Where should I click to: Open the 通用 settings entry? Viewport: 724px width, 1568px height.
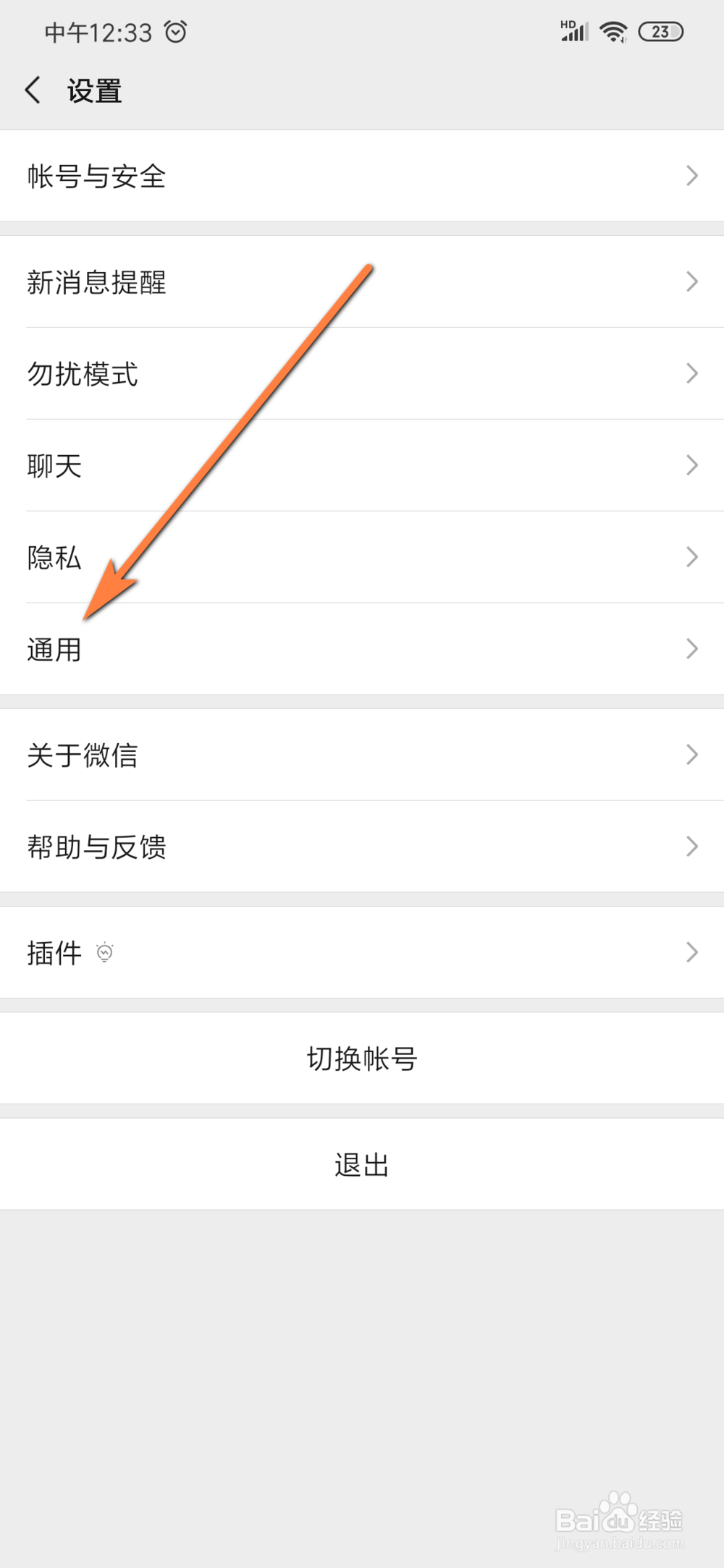tap(362, 649)
